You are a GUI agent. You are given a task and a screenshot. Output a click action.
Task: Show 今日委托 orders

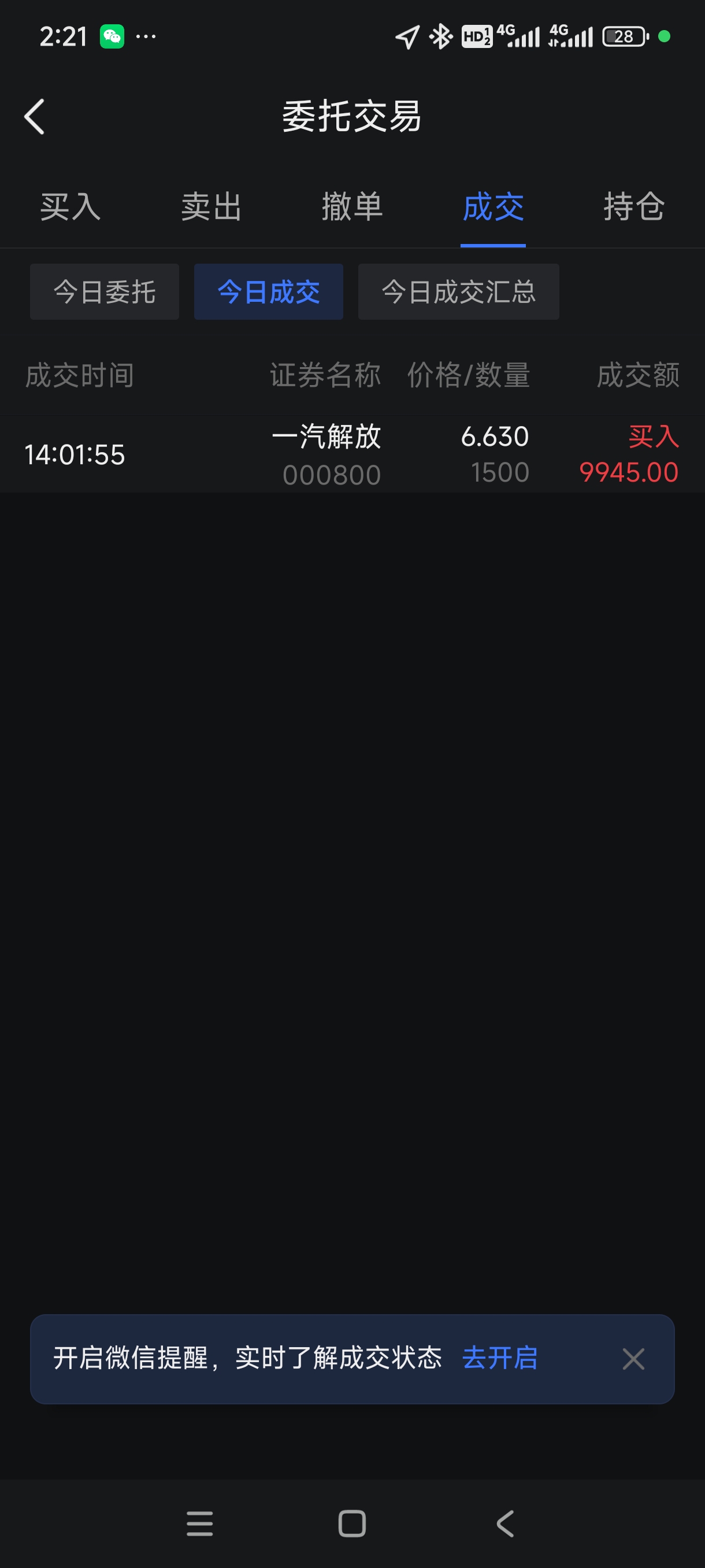(105, 292)
